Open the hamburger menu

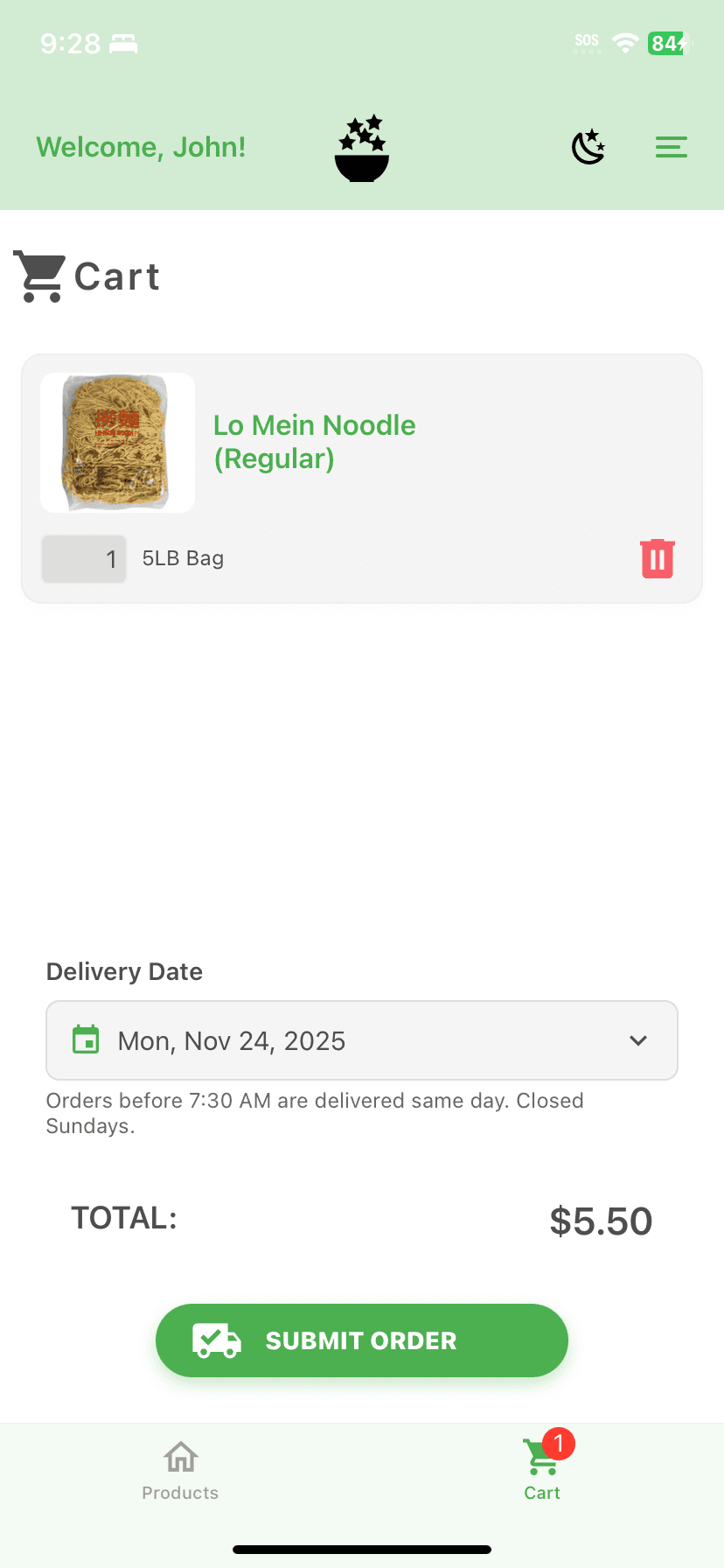(671, 147)
